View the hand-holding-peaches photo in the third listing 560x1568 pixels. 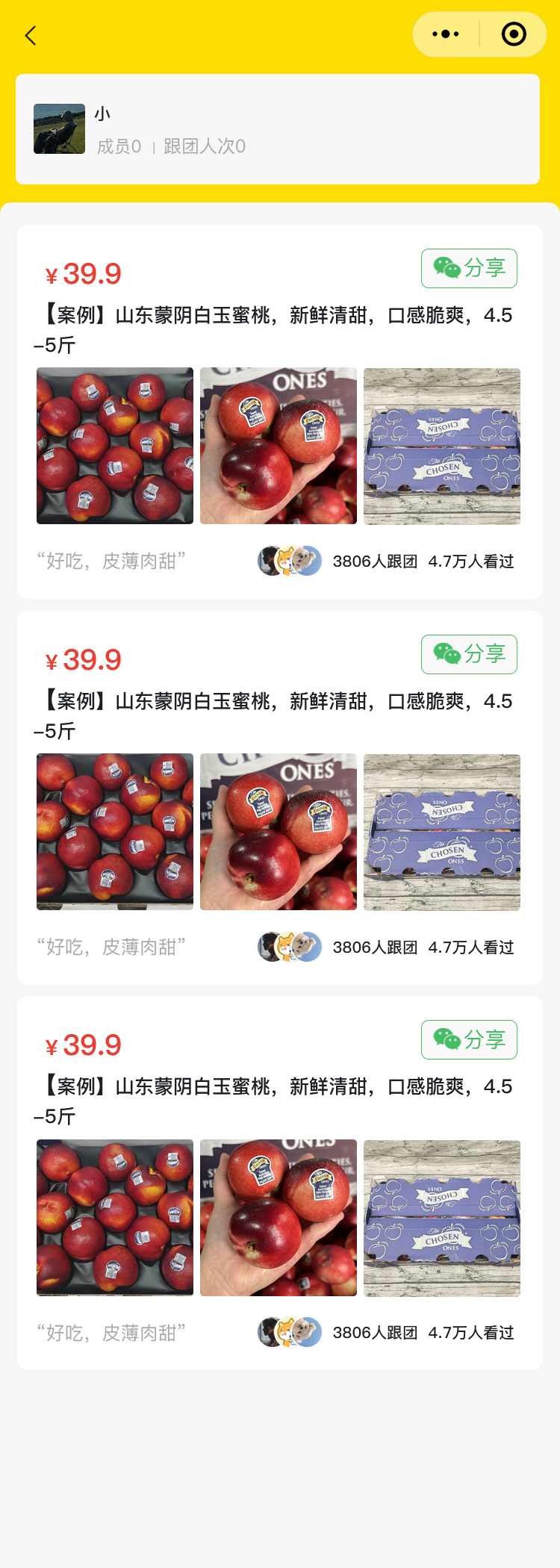(x=279, y=1218)
